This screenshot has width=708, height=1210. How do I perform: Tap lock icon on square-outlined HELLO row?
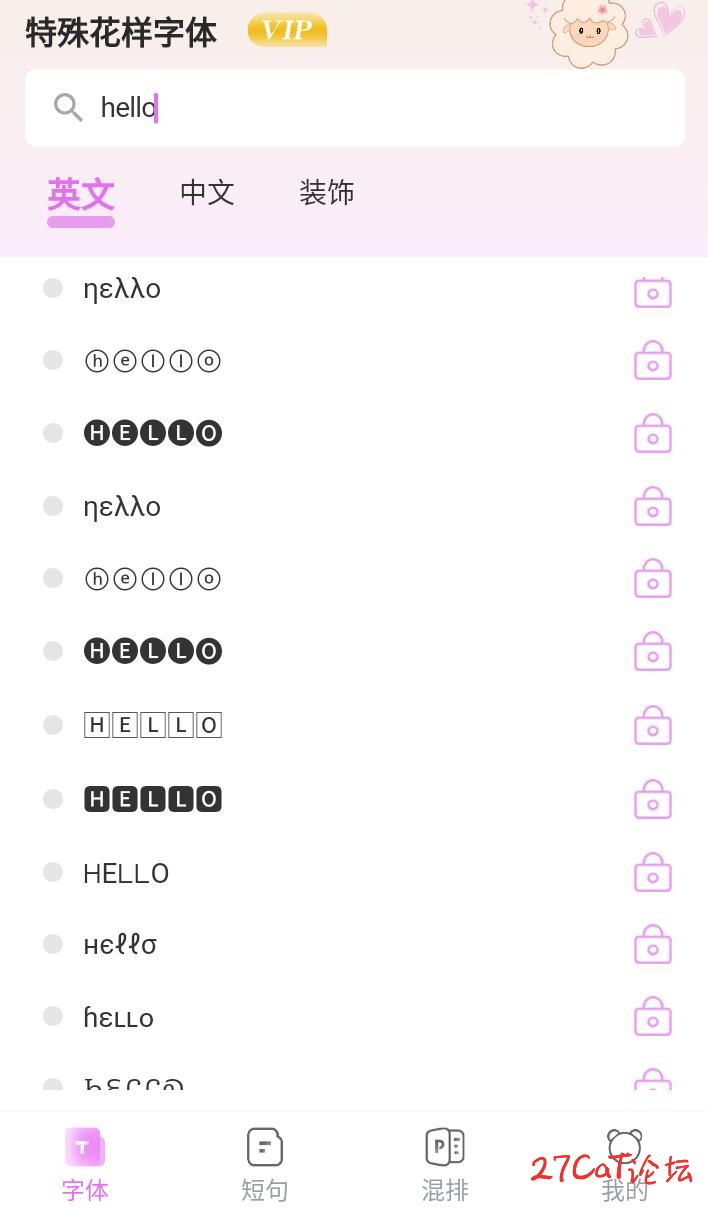point(653,726)
